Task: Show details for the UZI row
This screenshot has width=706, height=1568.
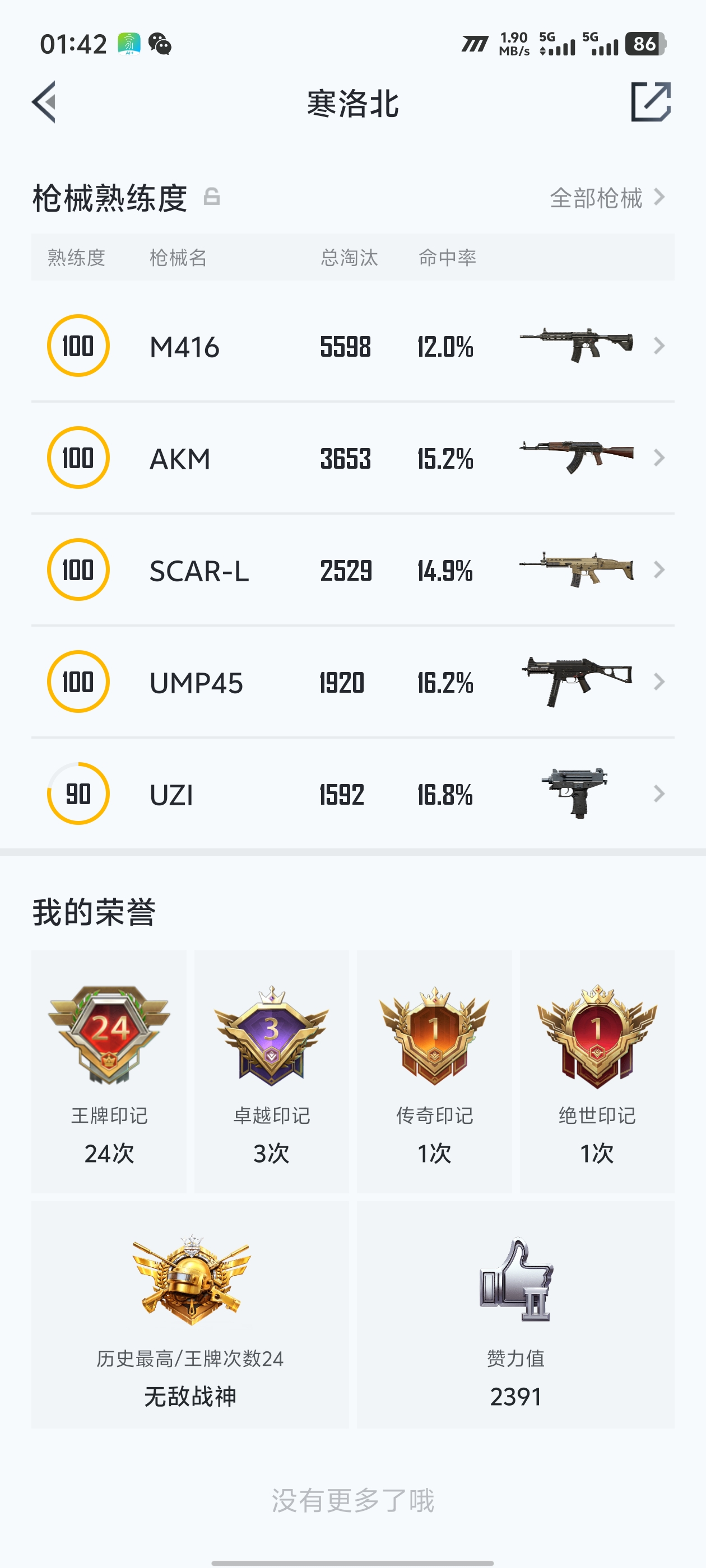Action: [352, 794]
